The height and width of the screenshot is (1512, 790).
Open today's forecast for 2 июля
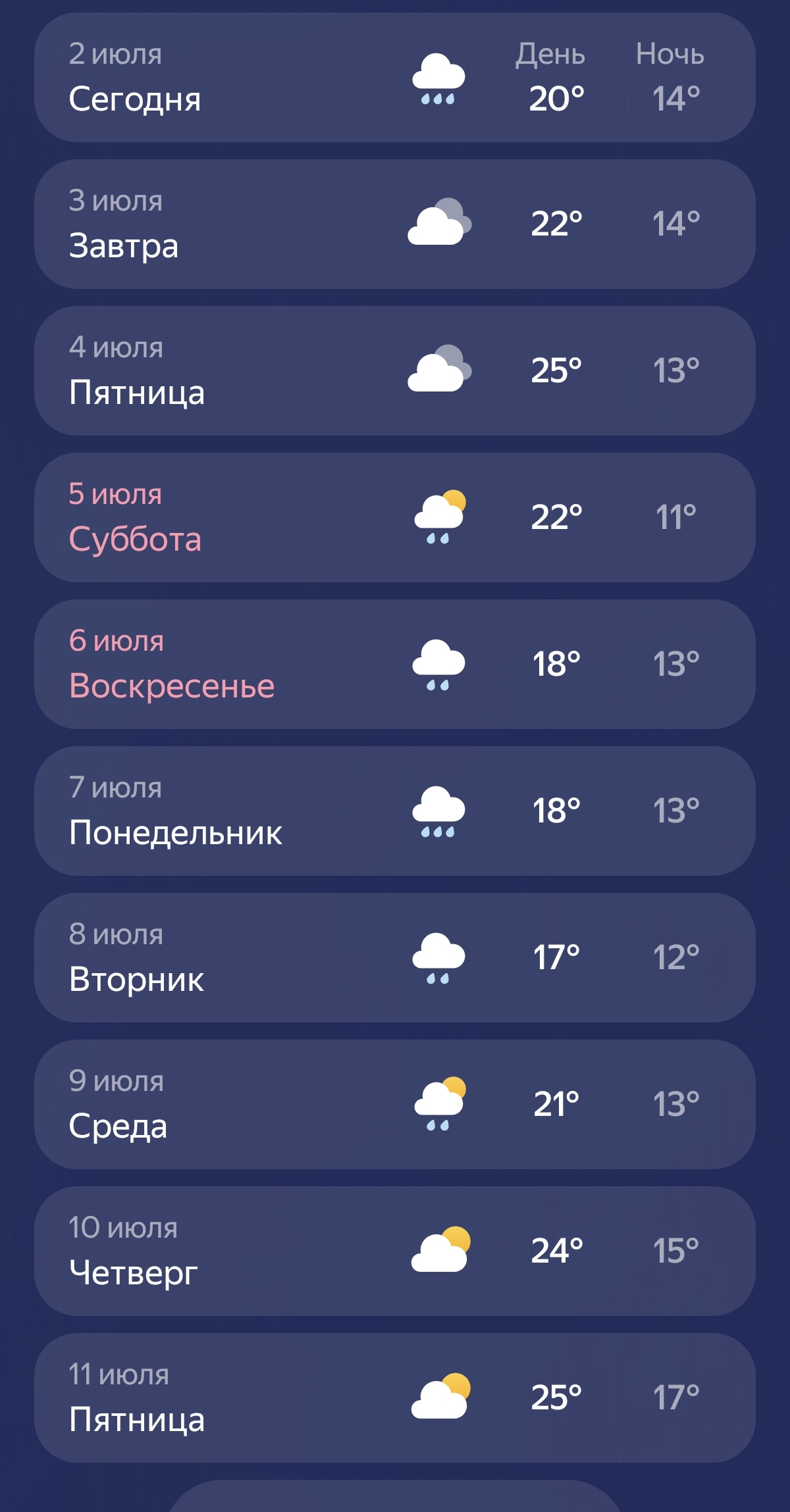[395, 78]
